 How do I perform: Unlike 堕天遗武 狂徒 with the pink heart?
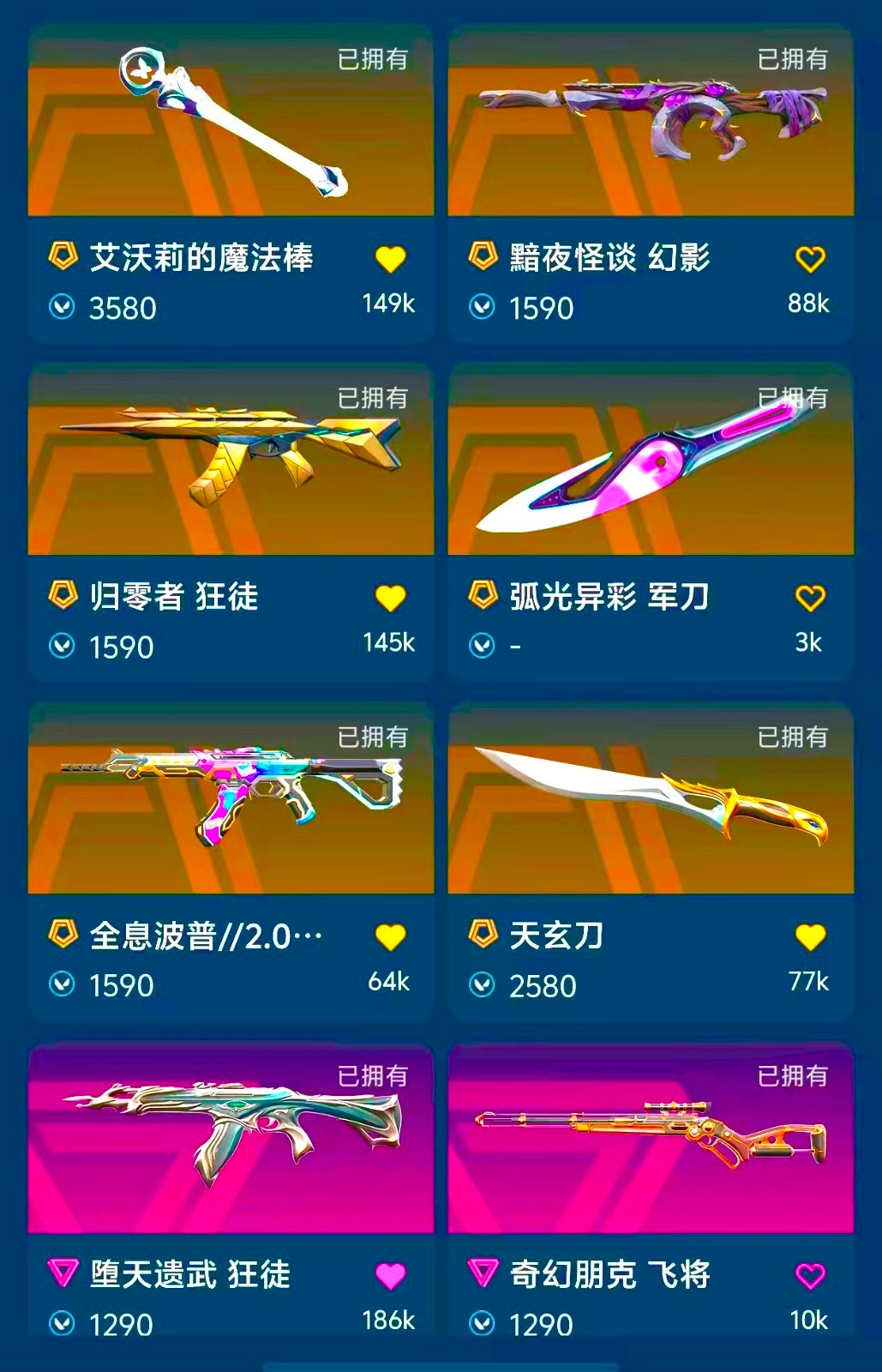coord(390,1275)
